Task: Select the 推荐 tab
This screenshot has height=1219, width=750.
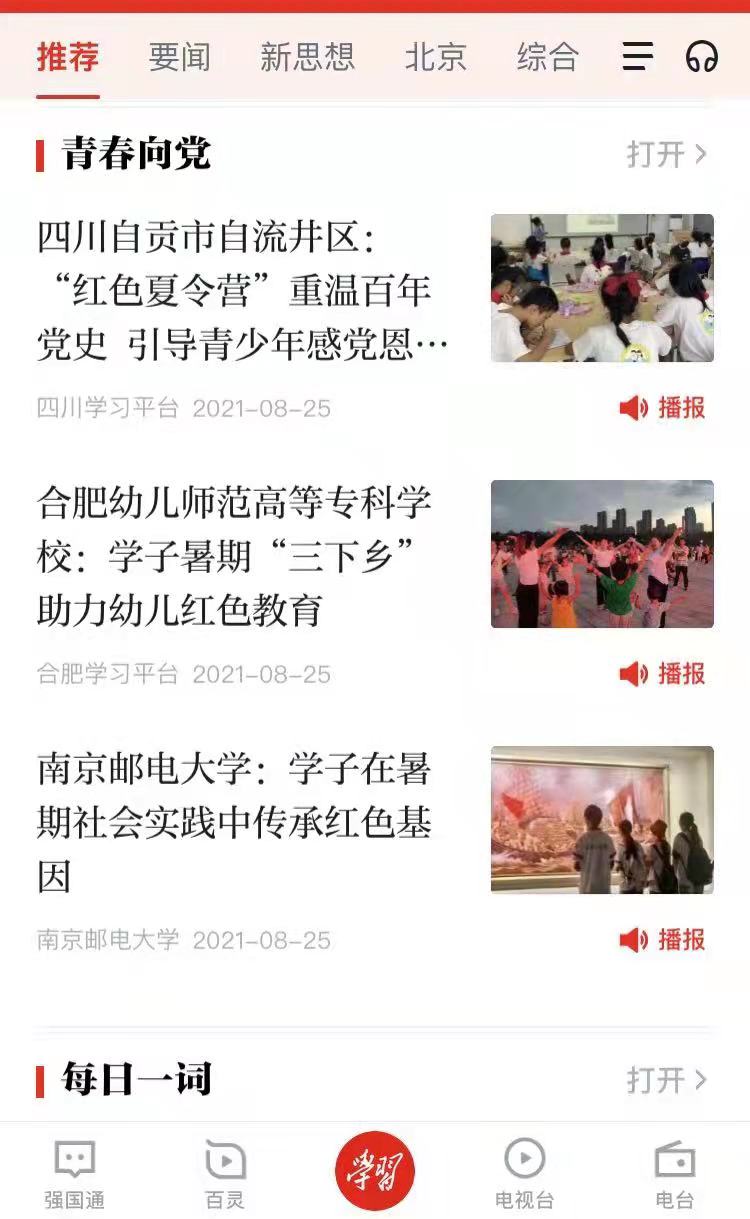Action: pyautogui.click(x=68, y=56)
